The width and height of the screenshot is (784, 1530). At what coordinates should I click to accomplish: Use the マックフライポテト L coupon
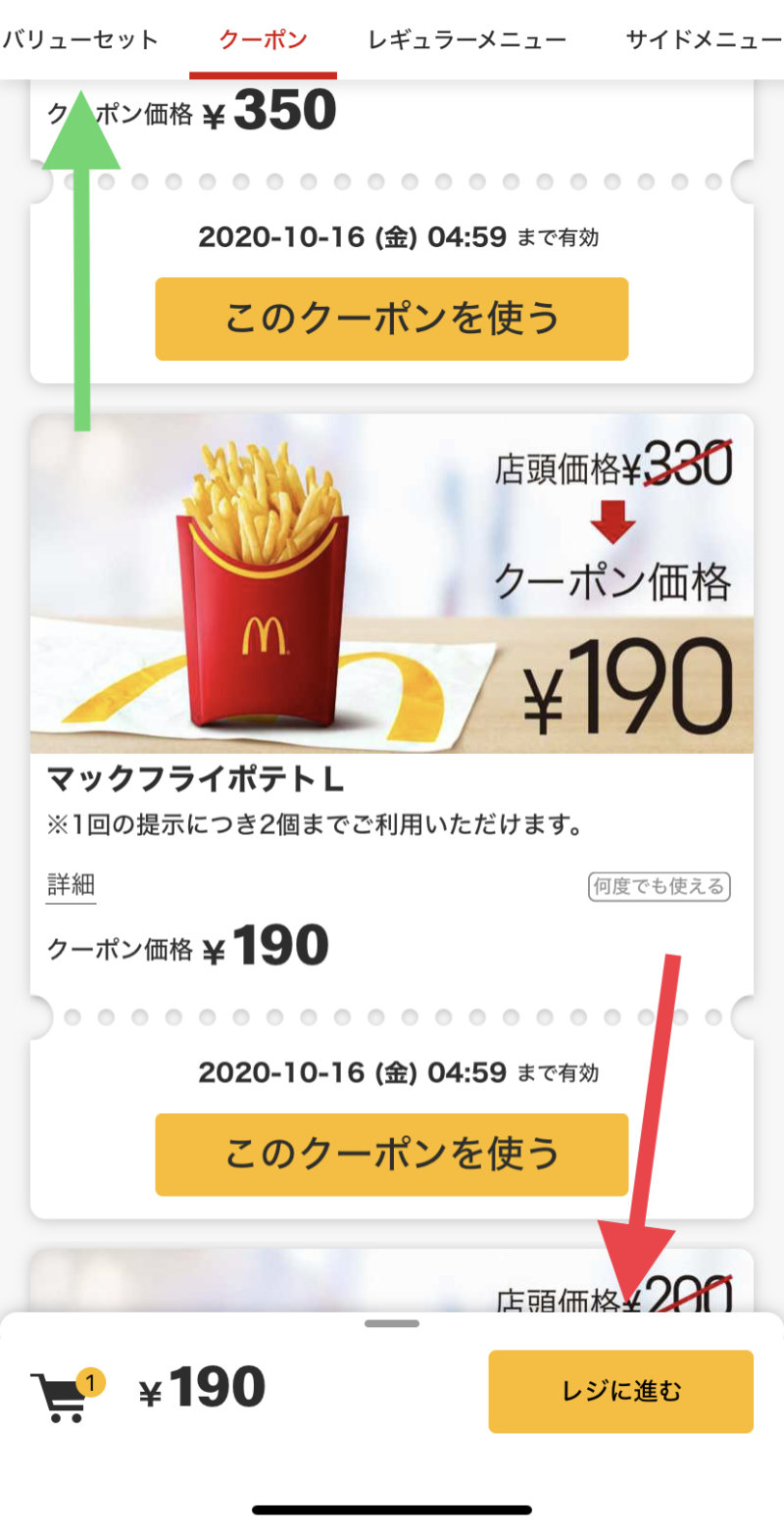tap(391, 1154)
